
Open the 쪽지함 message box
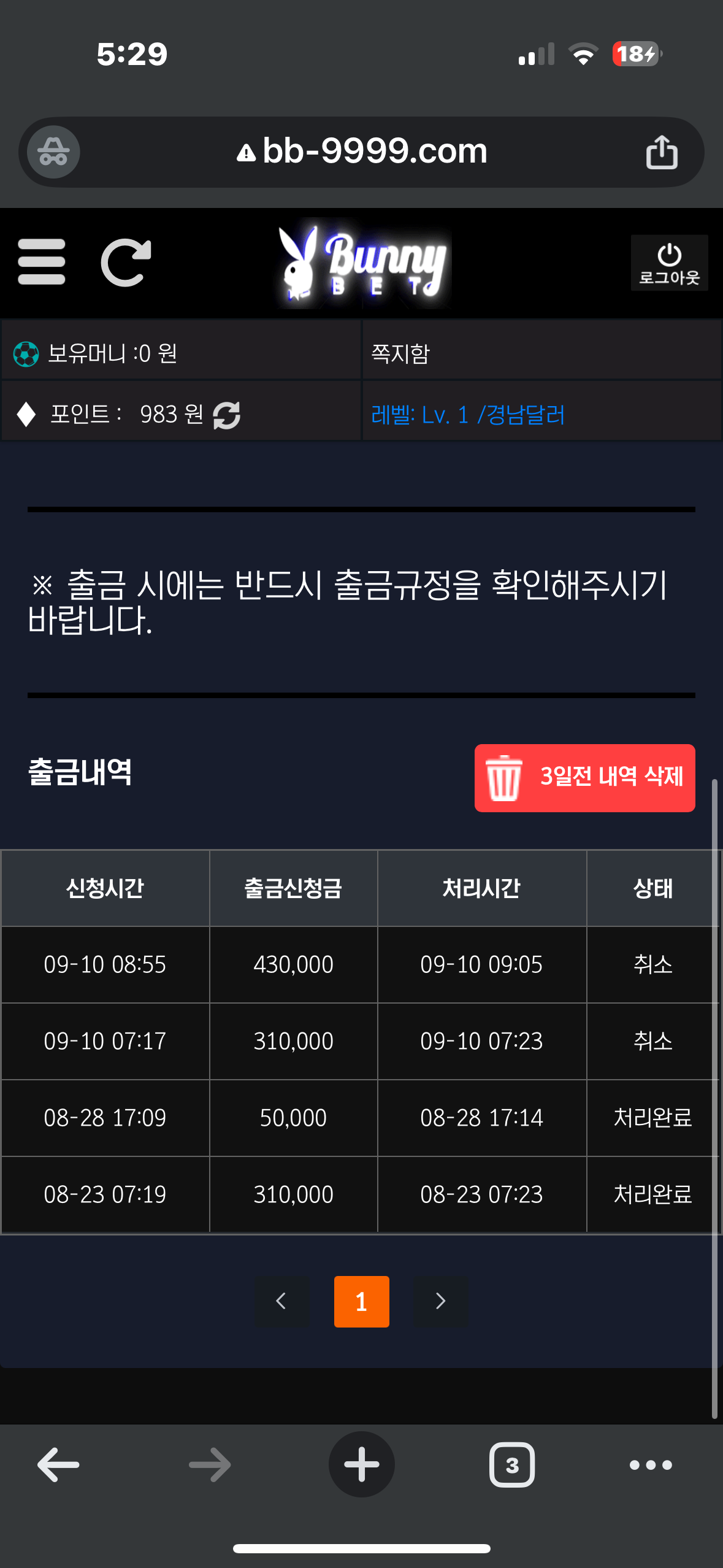click(400, 353)
